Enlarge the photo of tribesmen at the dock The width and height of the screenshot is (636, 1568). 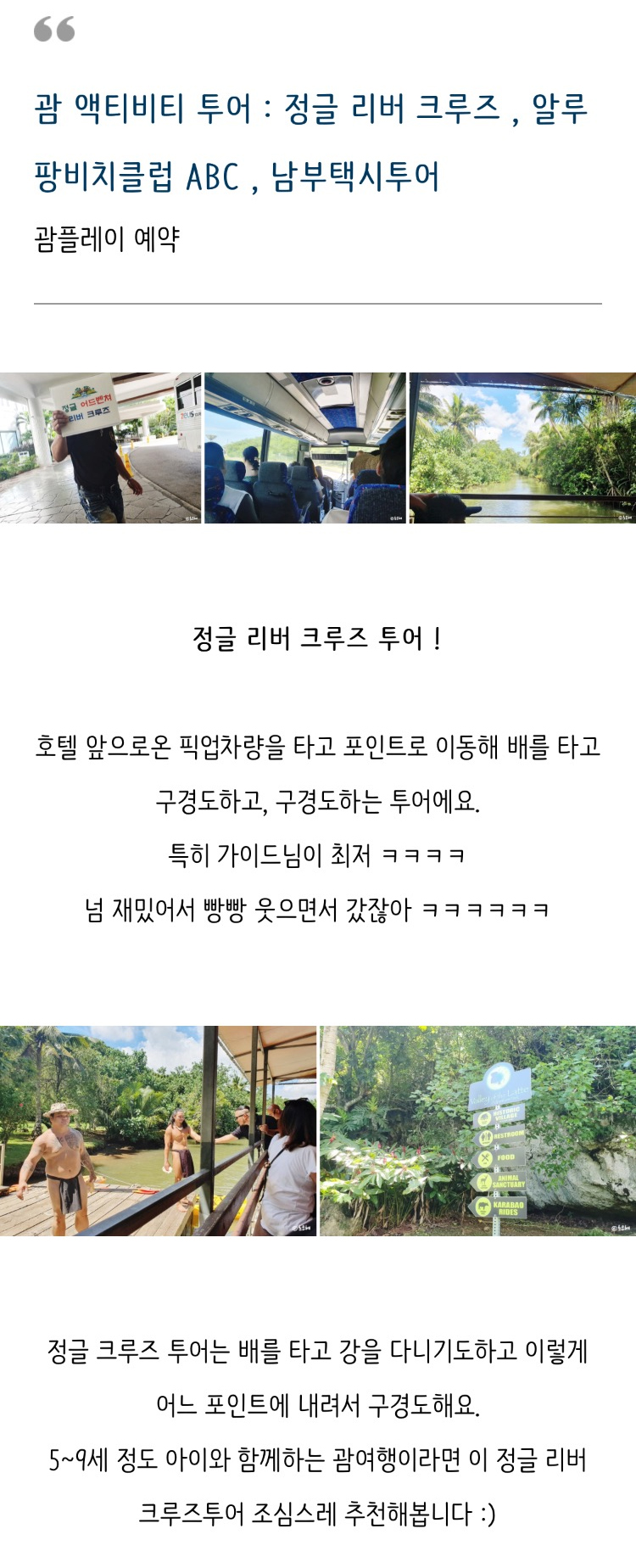[158, 1130]
